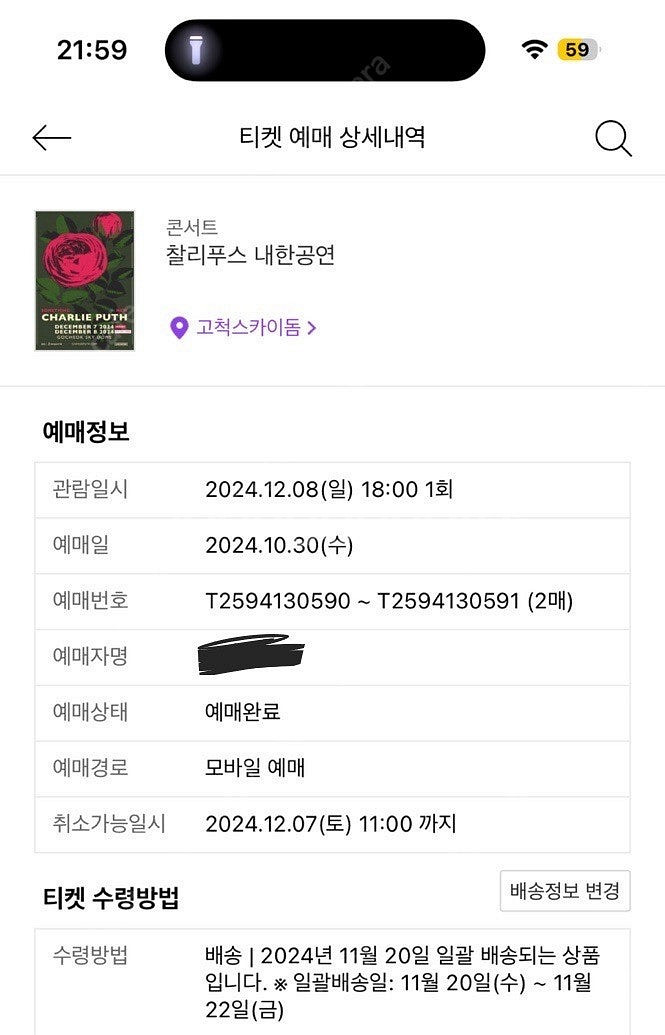Go back using the arrow icon

click(x=51, y=138)
